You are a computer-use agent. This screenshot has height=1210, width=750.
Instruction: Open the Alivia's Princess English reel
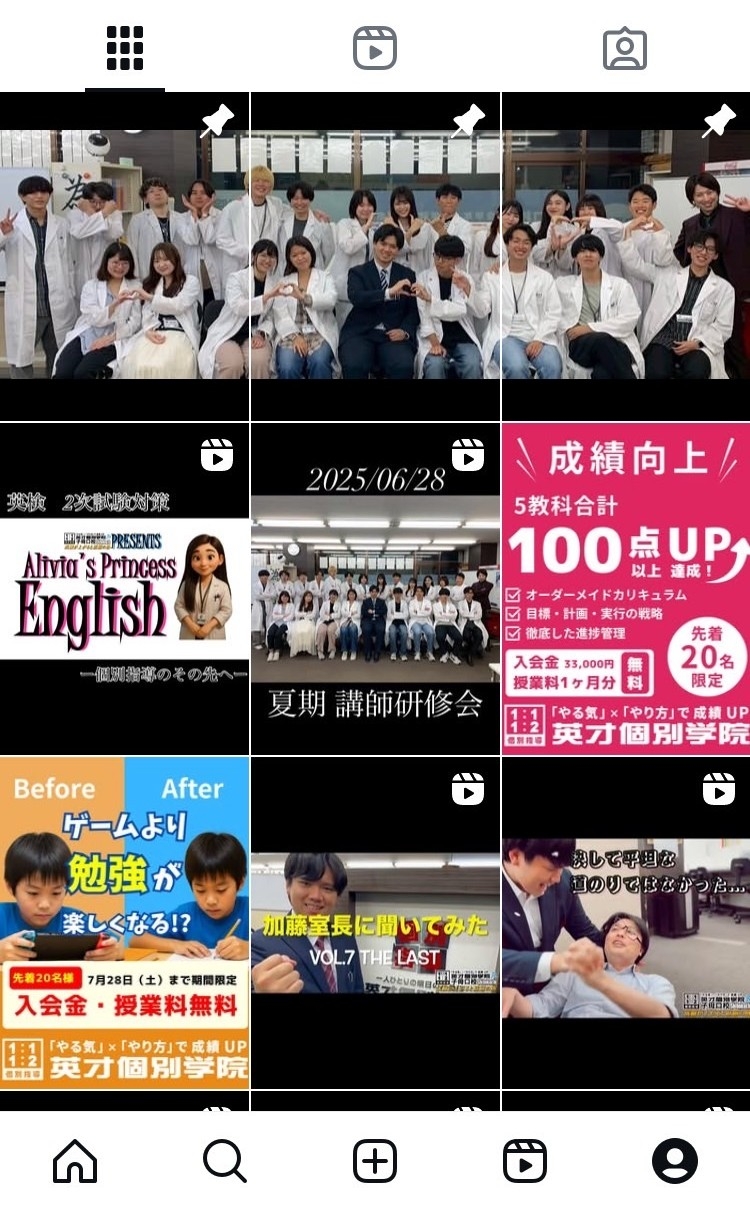coord(124,589)
